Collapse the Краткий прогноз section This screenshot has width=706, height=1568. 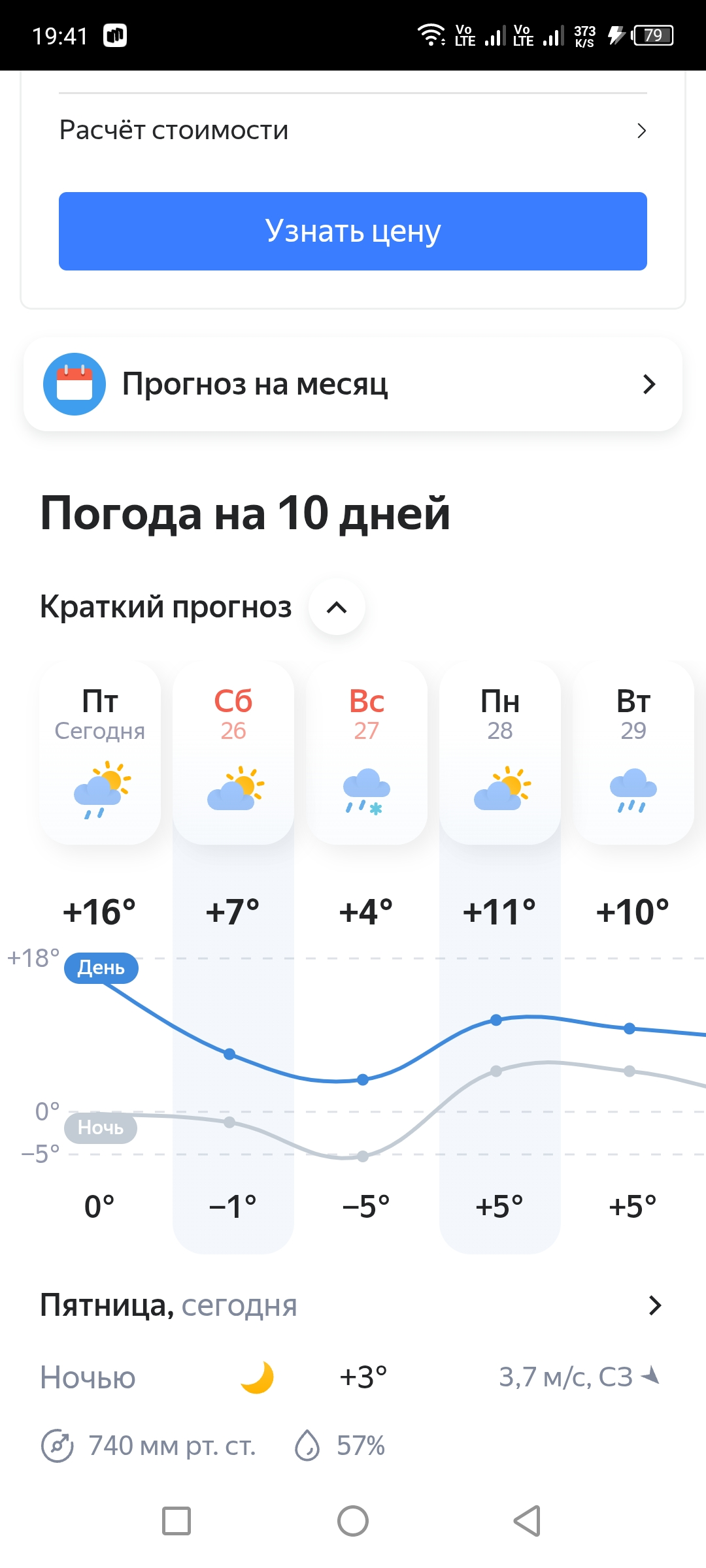click(x=337, y=608)
